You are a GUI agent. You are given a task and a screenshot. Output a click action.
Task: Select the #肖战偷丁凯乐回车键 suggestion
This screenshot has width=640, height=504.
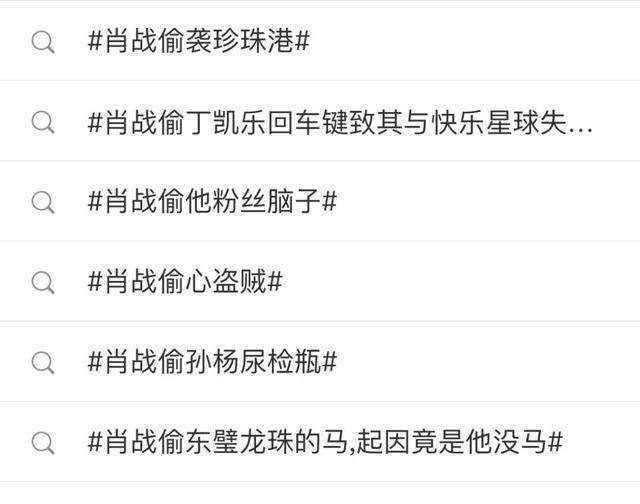[340, 122]
